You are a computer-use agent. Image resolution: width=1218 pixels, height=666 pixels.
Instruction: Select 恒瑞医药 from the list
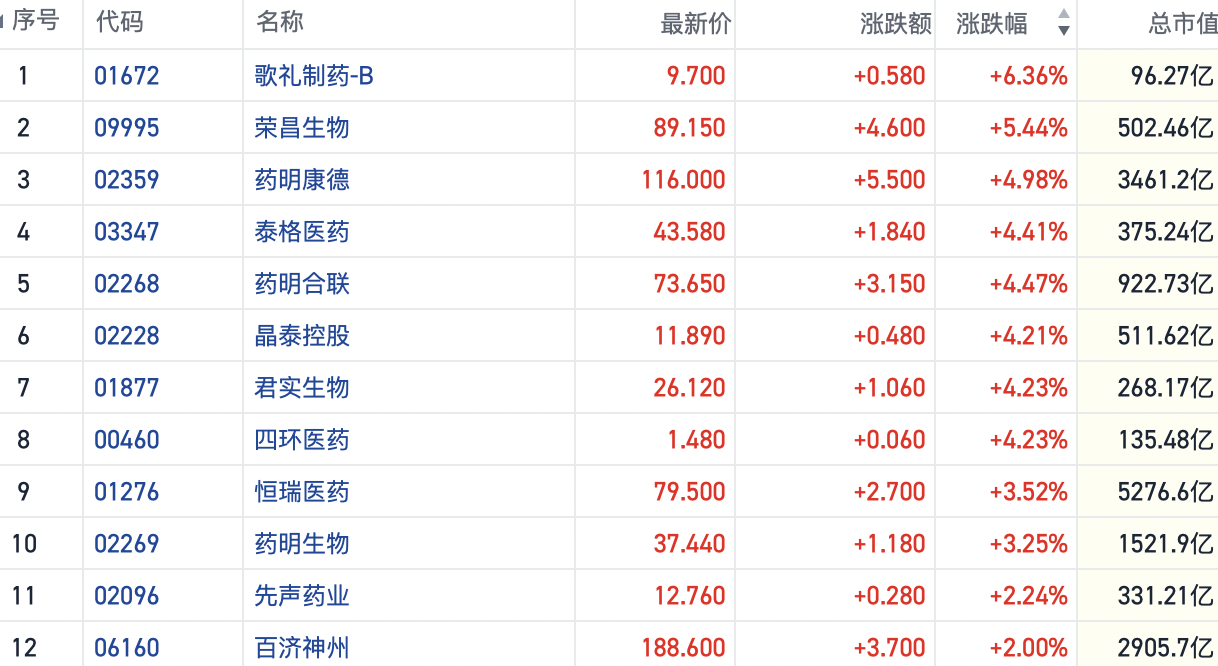click(302, 492)
